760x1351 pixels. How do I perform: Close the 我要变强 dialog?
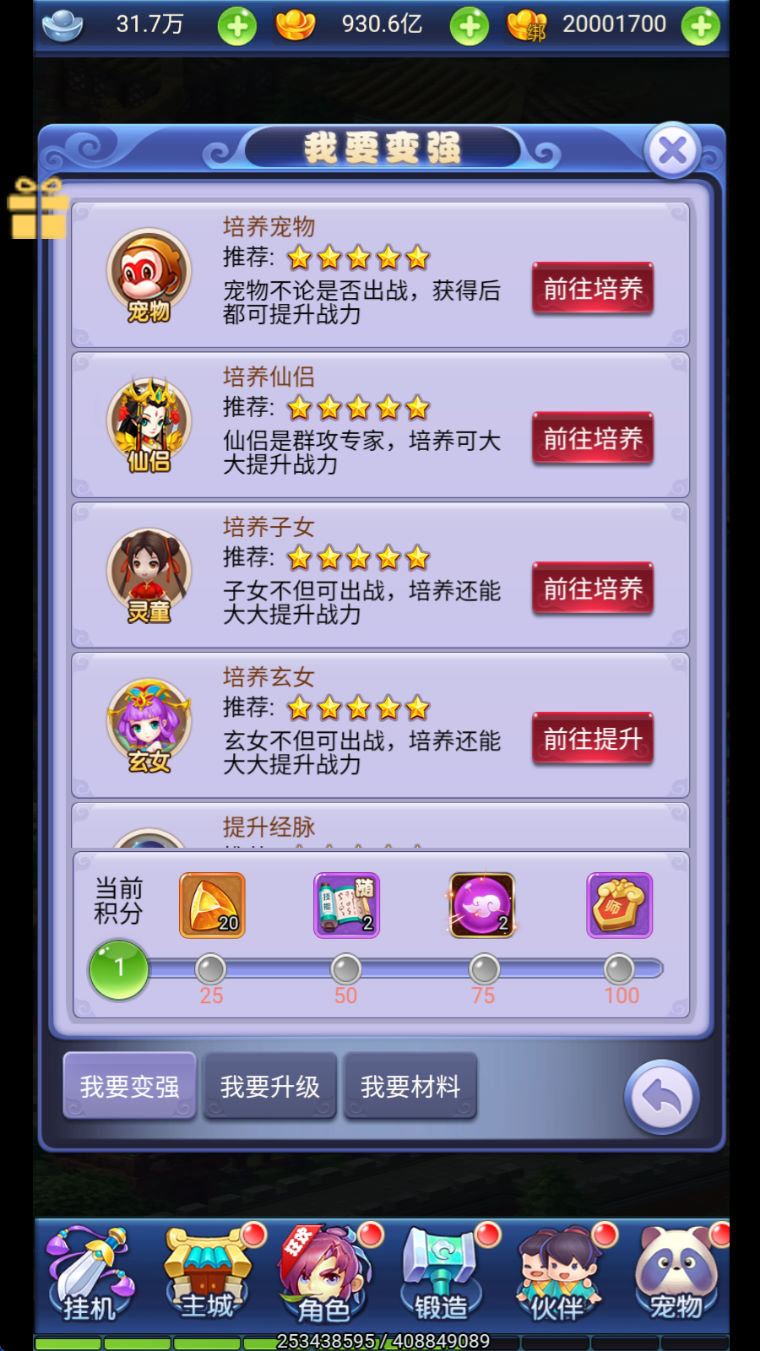click(672, 150)
